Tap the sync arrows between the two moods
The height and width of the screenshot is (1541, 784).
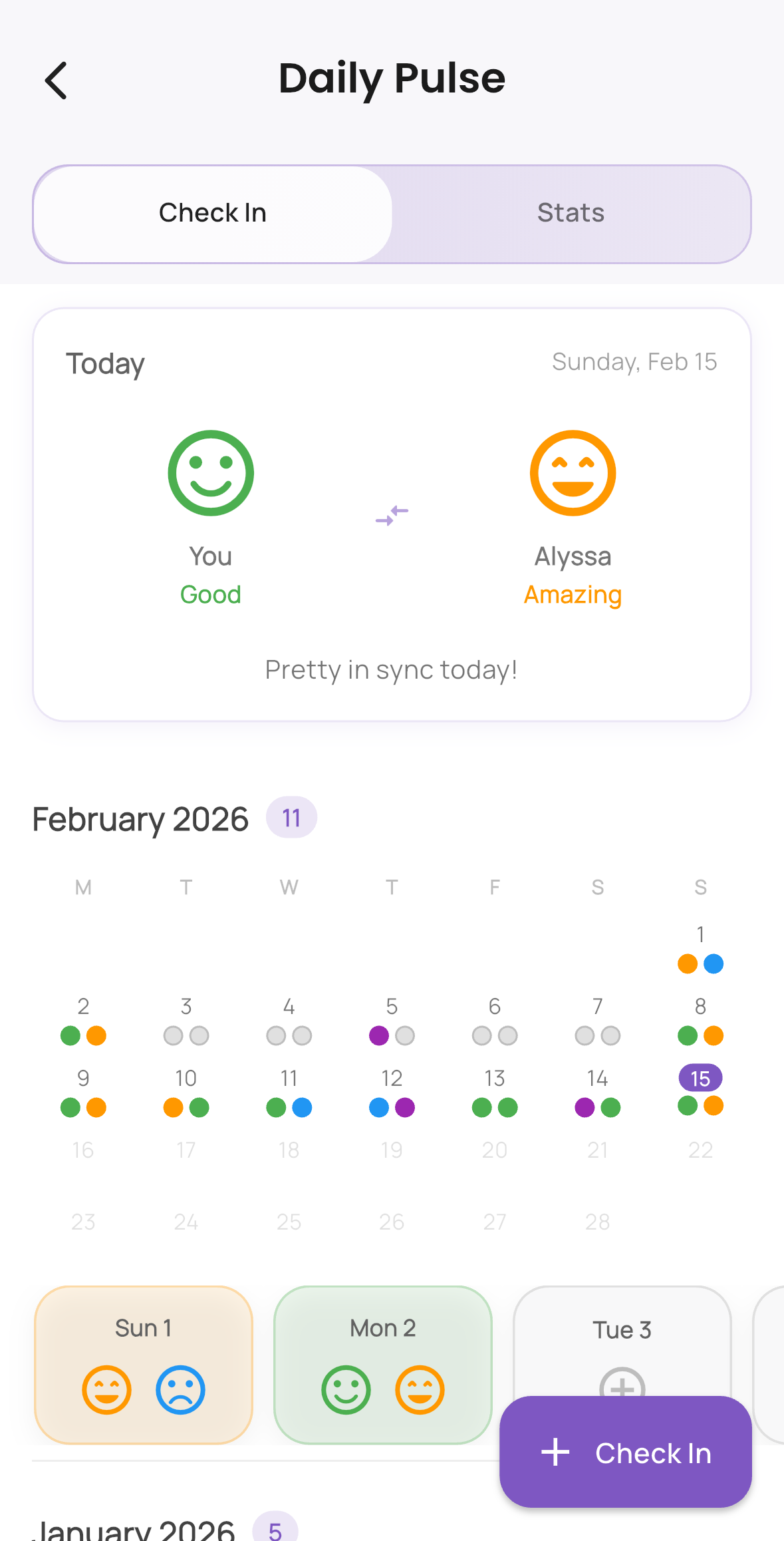pos(392,516)
